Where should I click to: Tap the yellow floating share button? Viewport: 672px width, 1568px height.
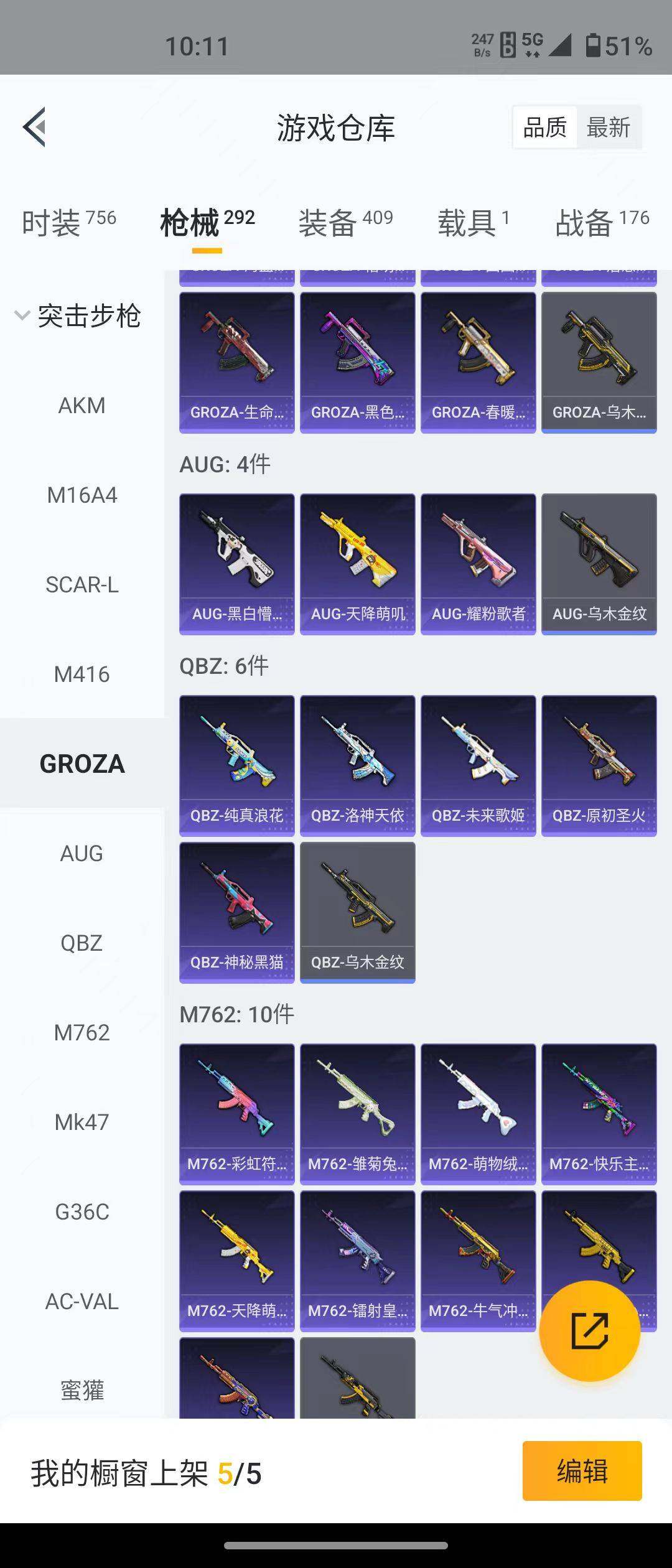click(589, 1332)
